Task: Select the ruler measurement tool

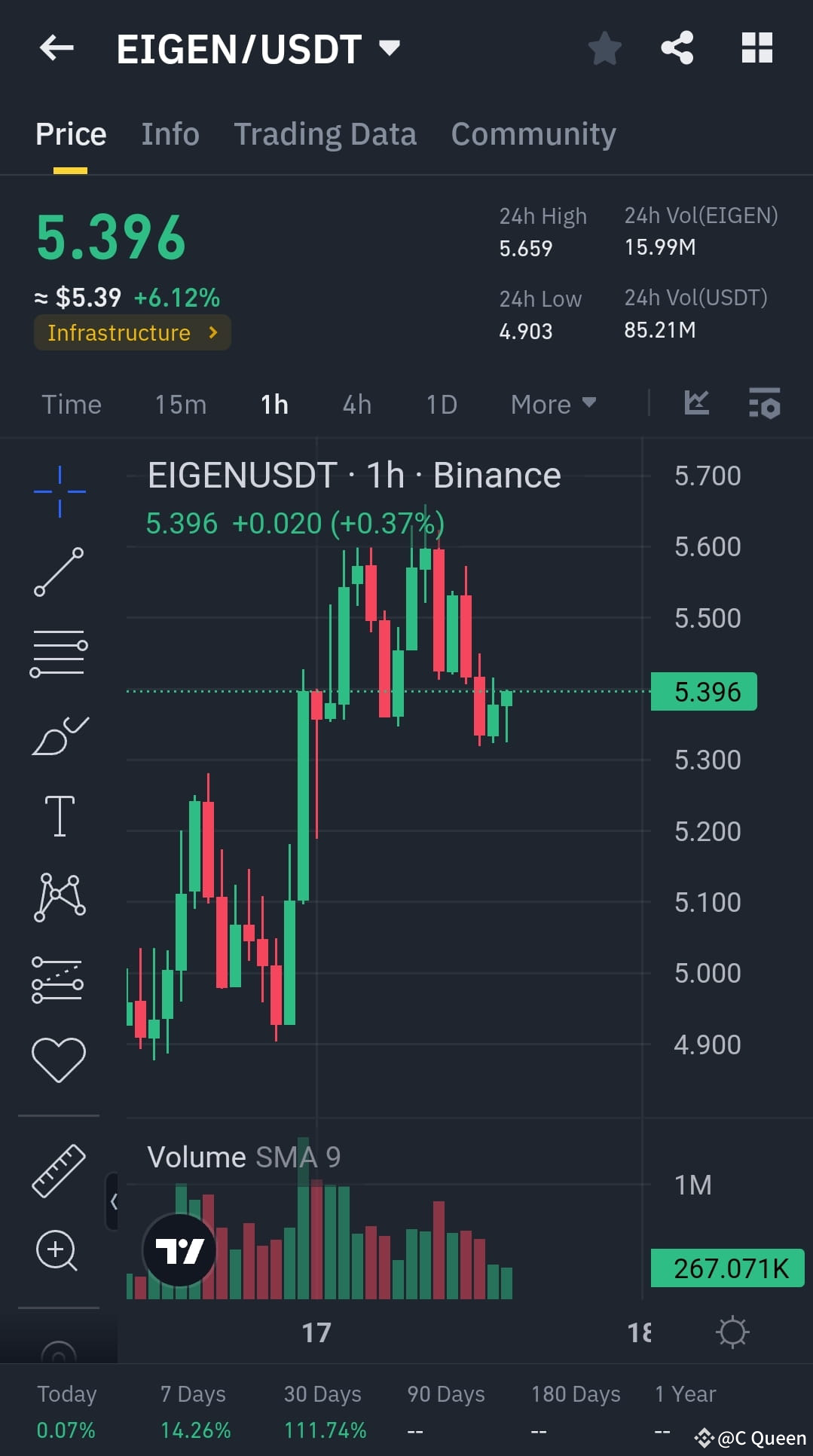Action: [59, 1170]
